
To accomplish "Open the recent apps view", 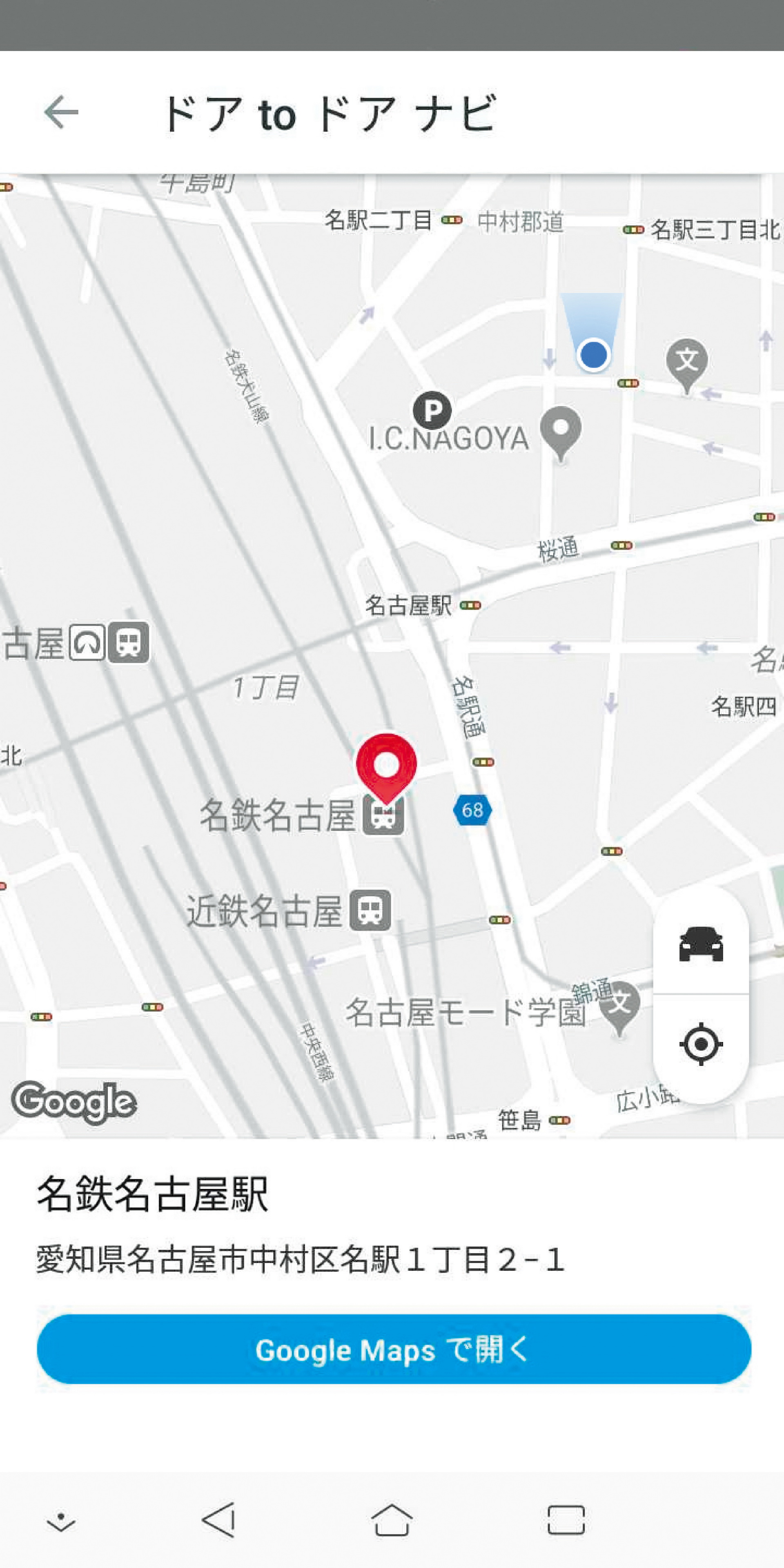I will point(566,1520).
